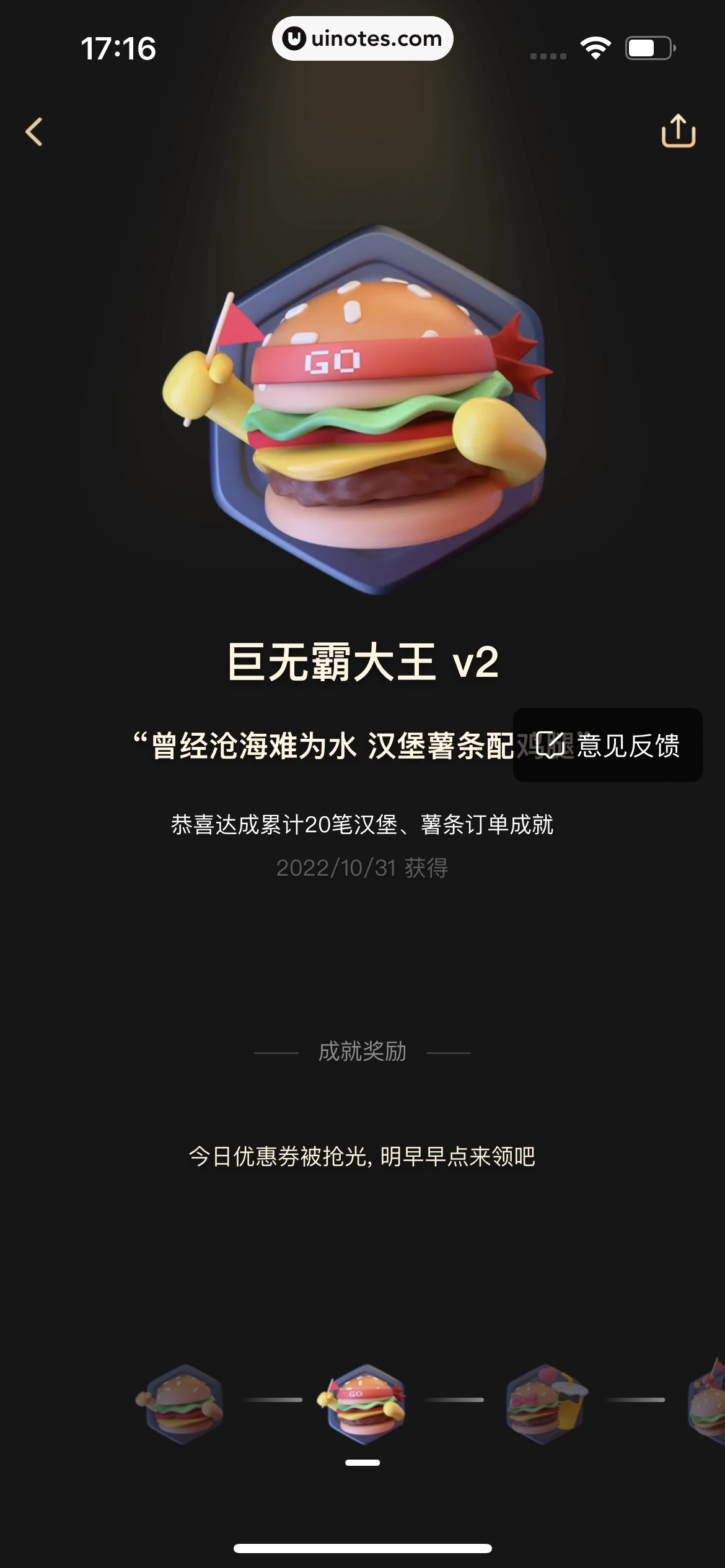
Task: Tap the share icon at top right
Action: pyautogui.click(x=679, y=130)
